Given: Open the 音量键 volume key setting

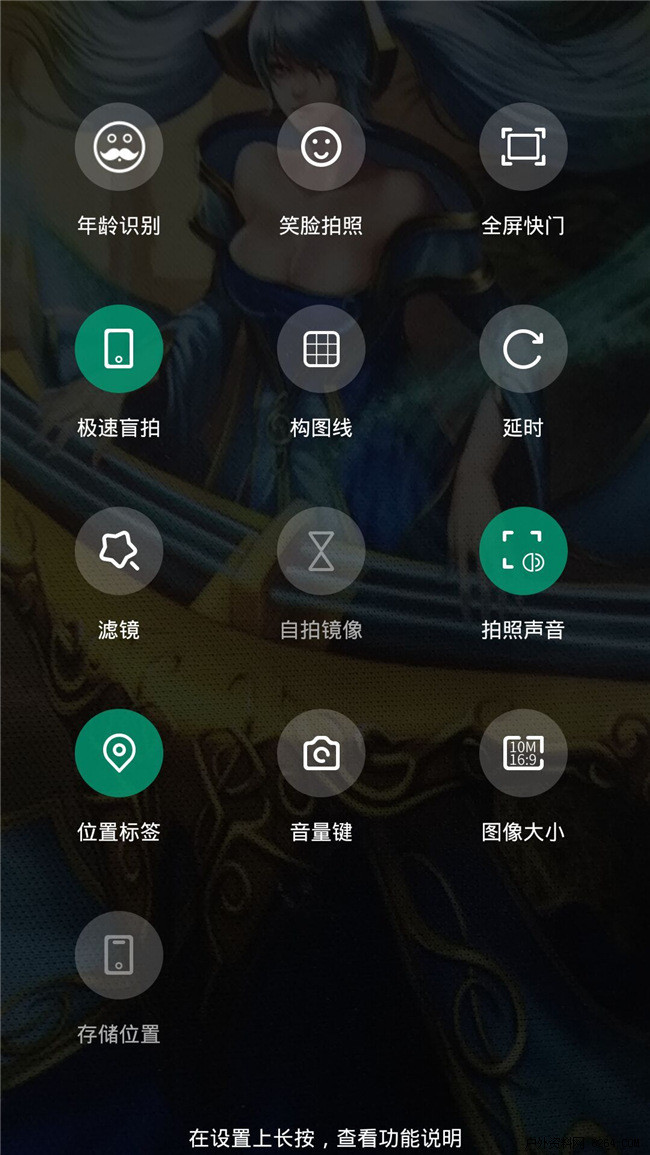Looking at the screenshot, I should point(321,753).
